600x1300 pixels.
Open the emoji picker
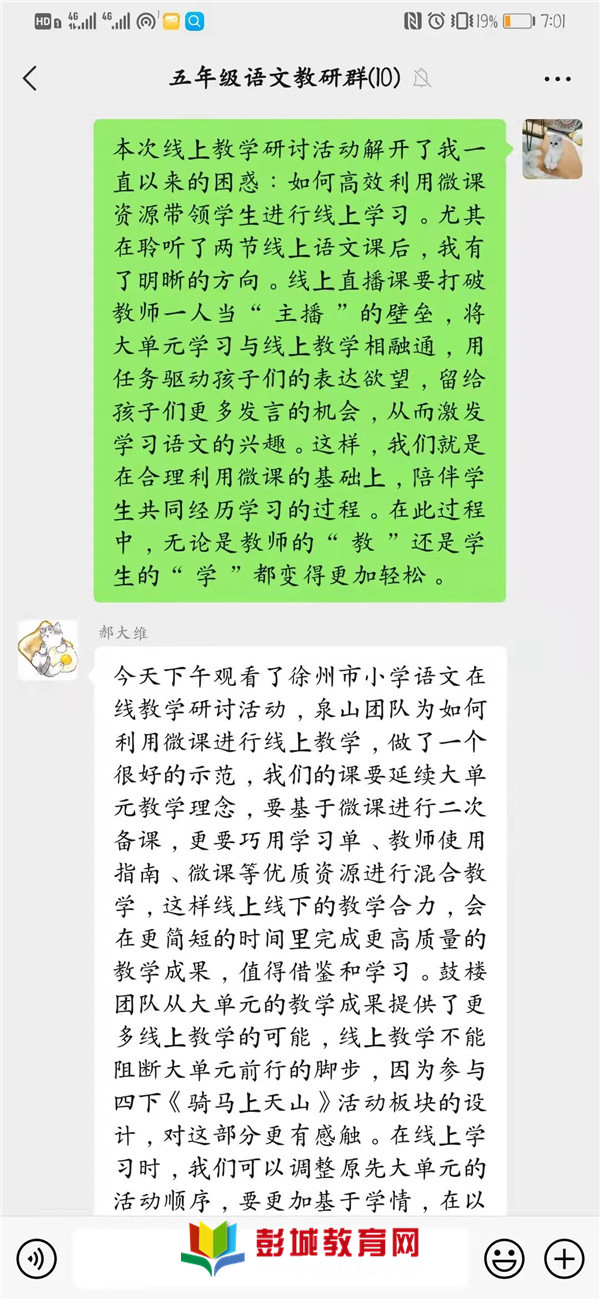click(504, 1257)
